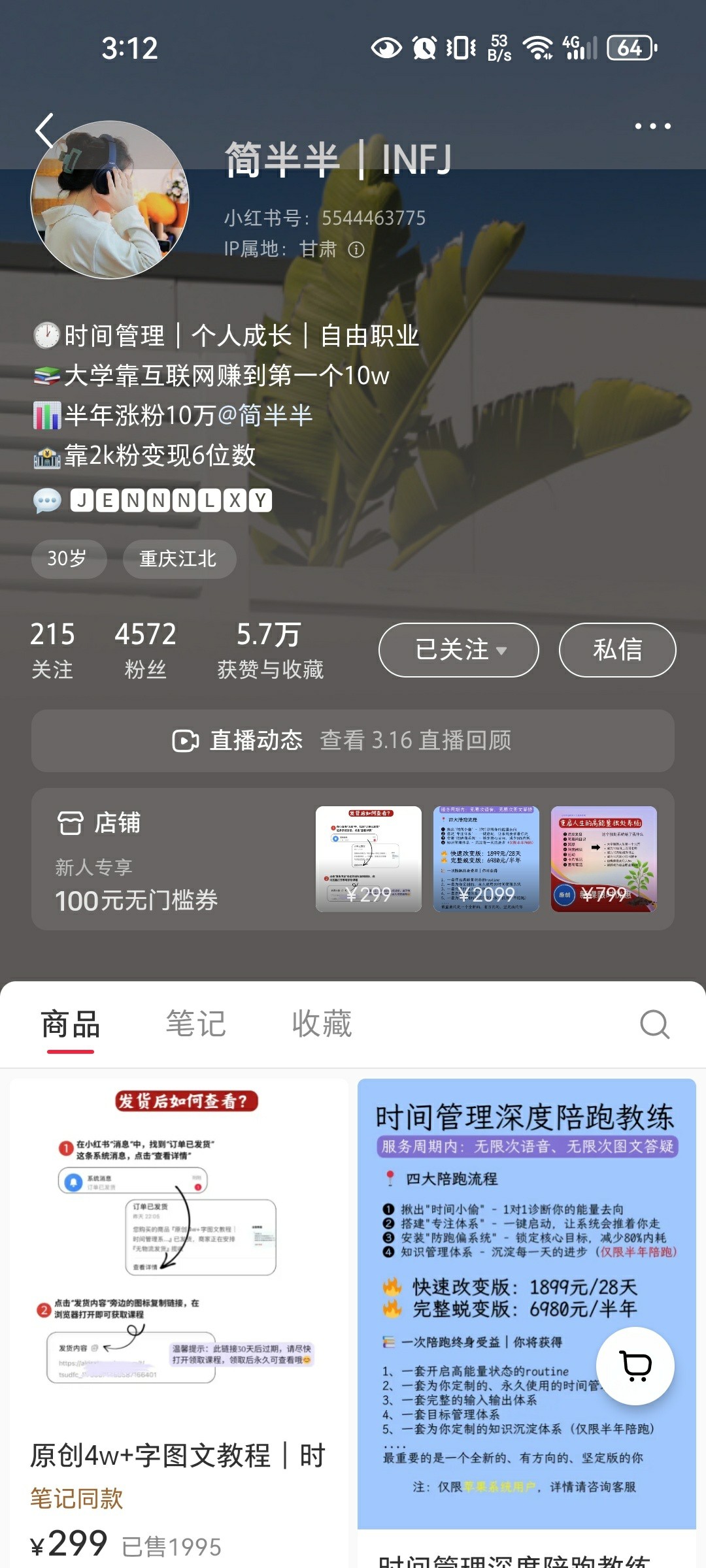This screenshot has width=706, height=1568.
Task: Open the 关注 following count
Action: click(x=52, y=649)
